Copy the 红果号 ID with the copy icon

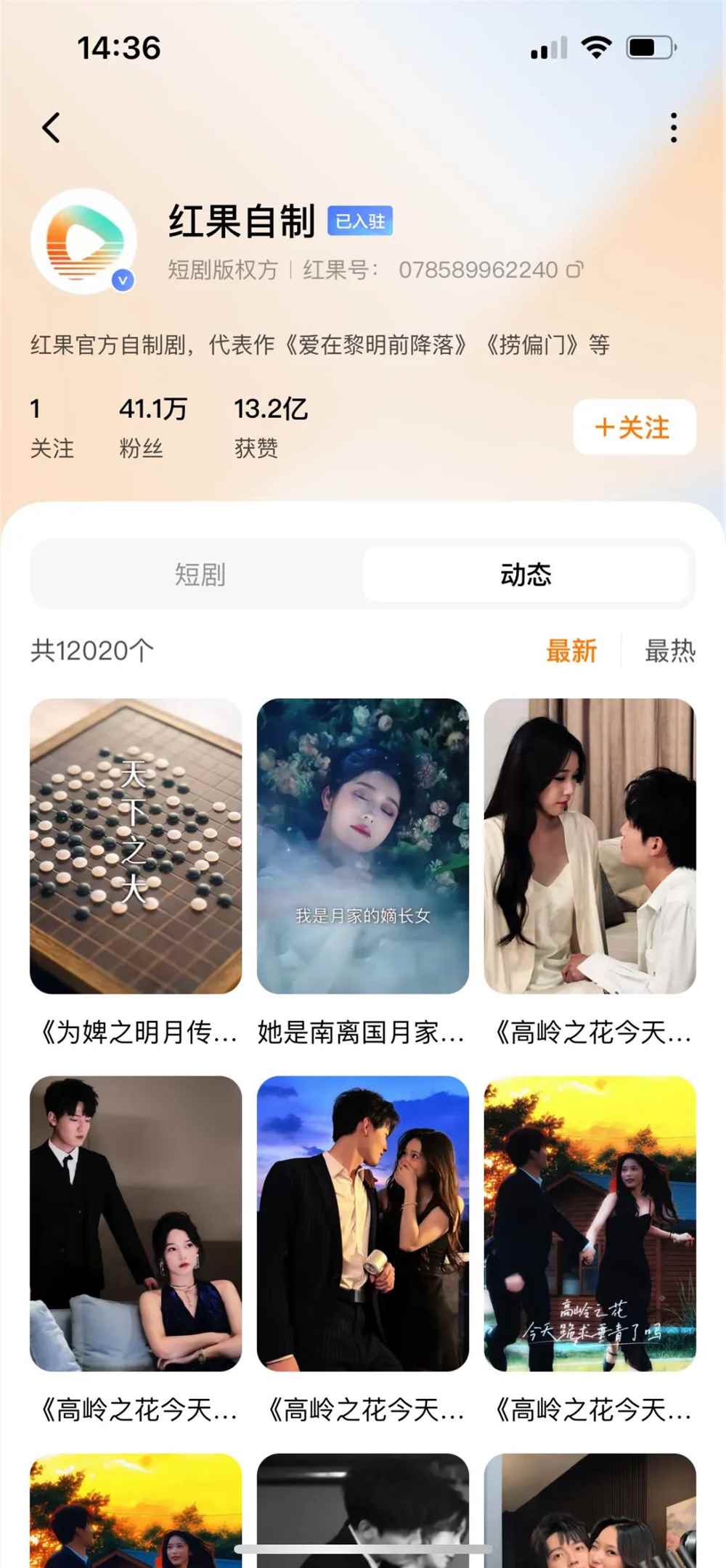coord(576,269)
